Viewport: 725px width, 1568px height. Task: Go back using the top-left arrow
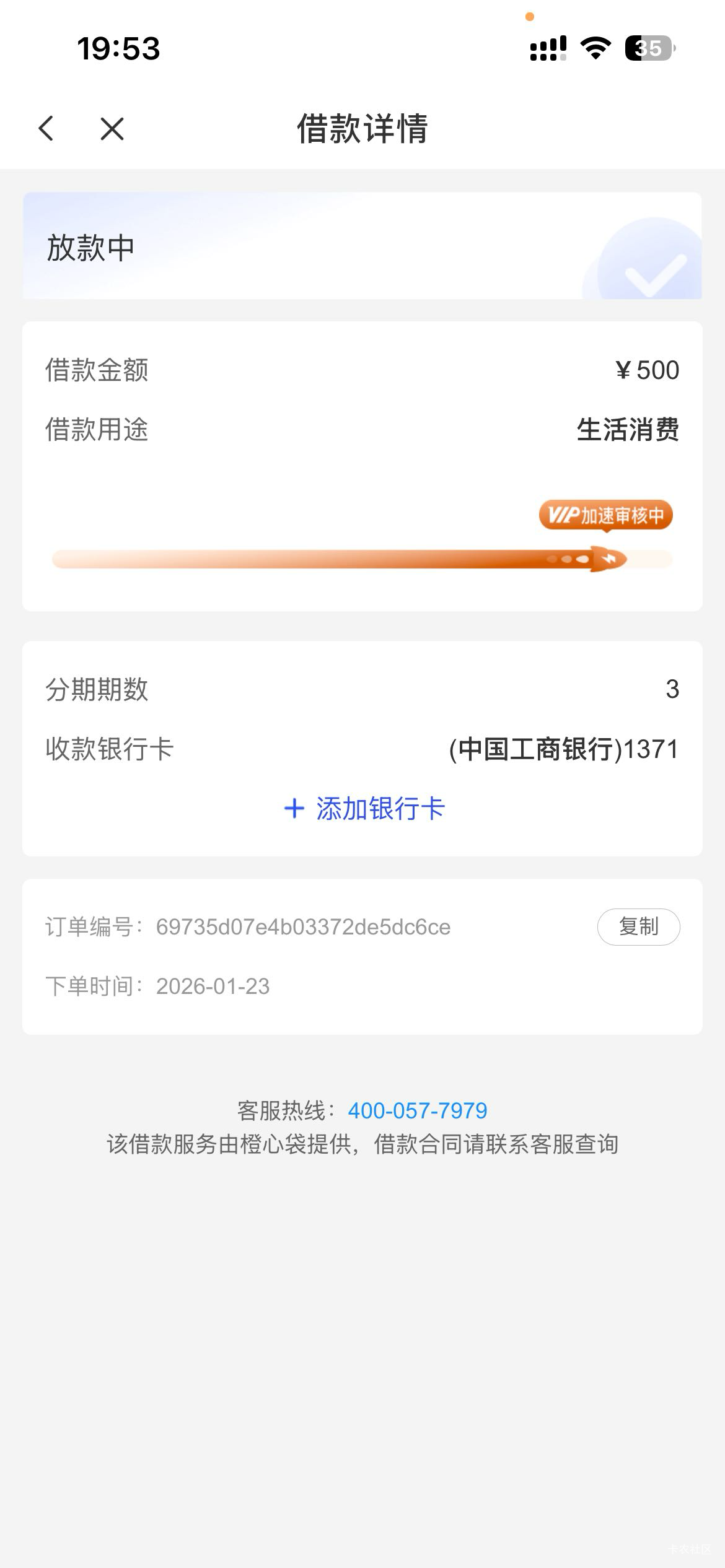tap(46, 129)
